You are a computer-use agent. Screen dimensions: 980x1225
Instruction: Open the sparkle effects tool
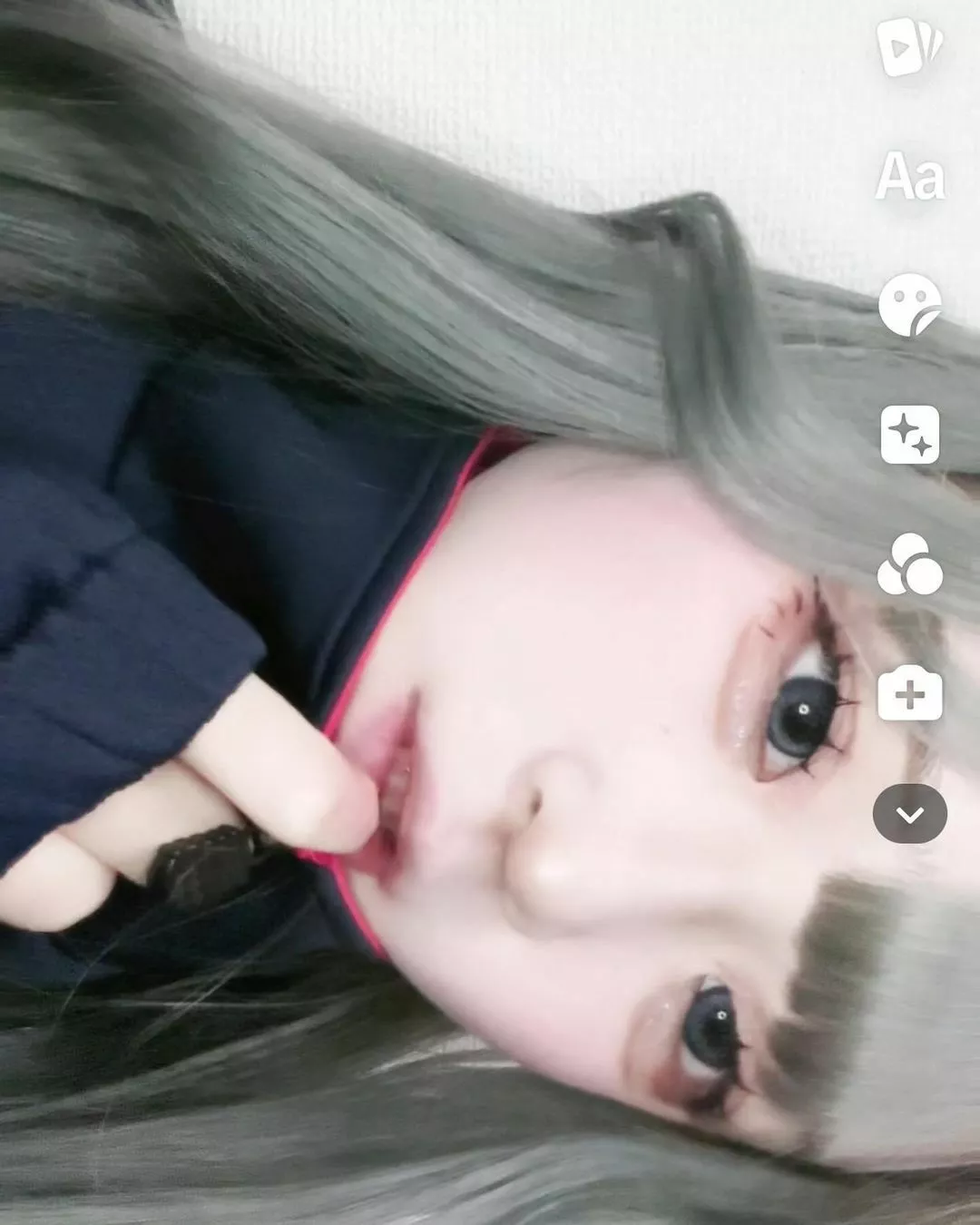point(909,435)
